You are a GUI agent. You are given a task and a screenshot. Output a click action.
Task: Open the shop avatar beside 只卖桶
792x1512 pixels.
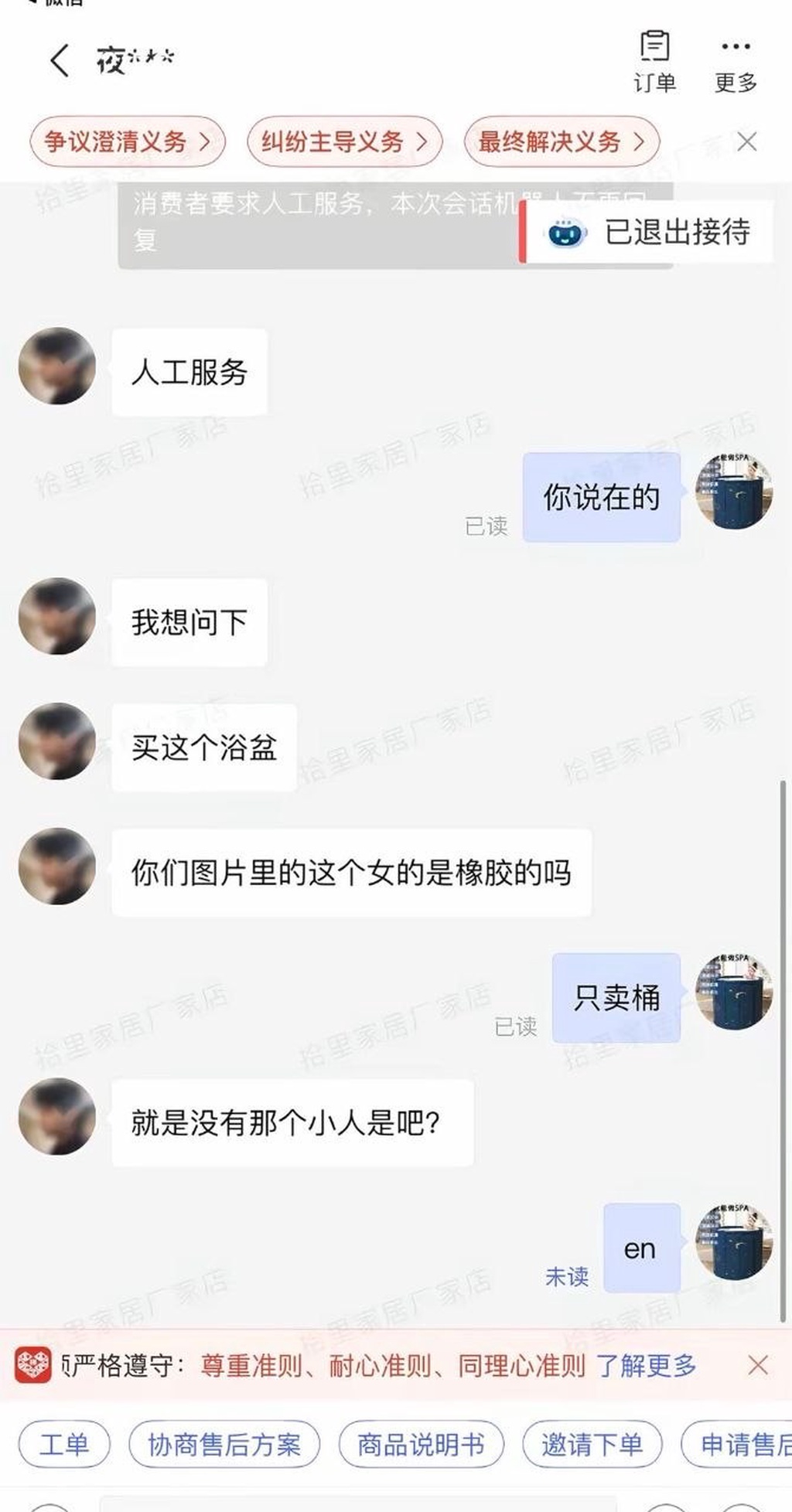tap(733, 993)
